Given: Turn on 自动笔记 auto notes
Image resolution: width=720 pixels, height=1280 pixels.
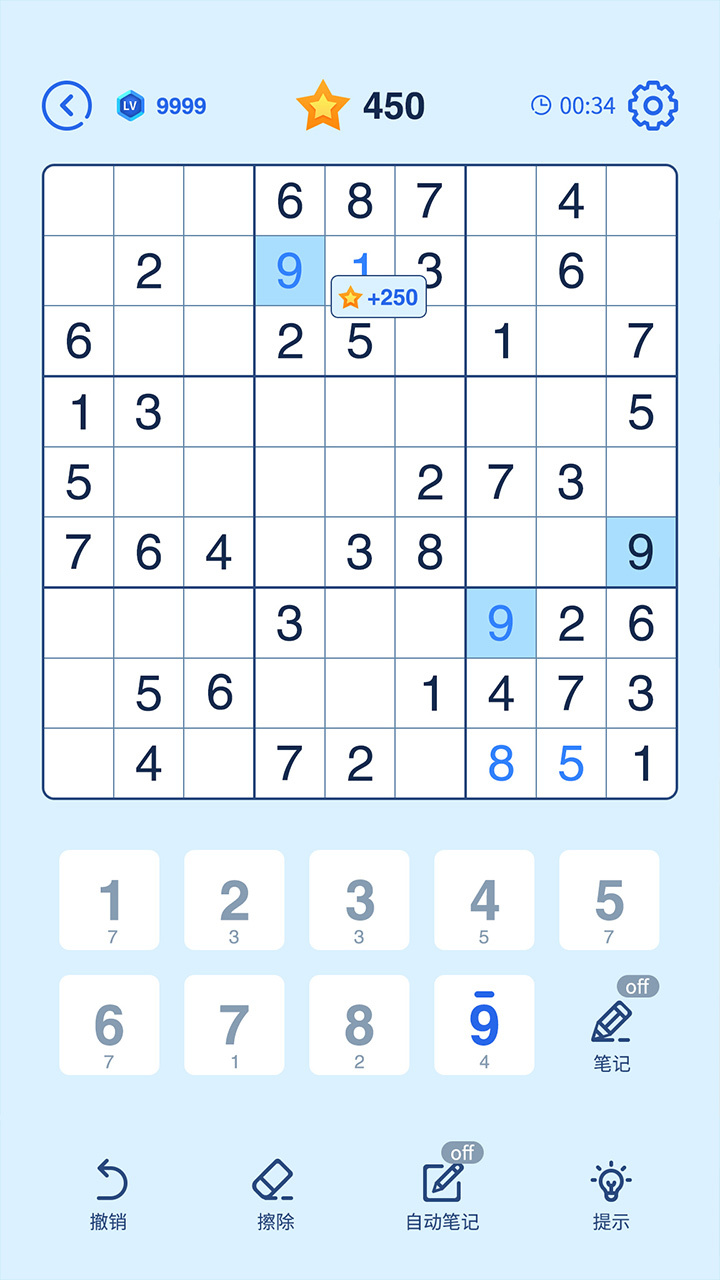Looking at the screenshot, I should coord(442,1195).
